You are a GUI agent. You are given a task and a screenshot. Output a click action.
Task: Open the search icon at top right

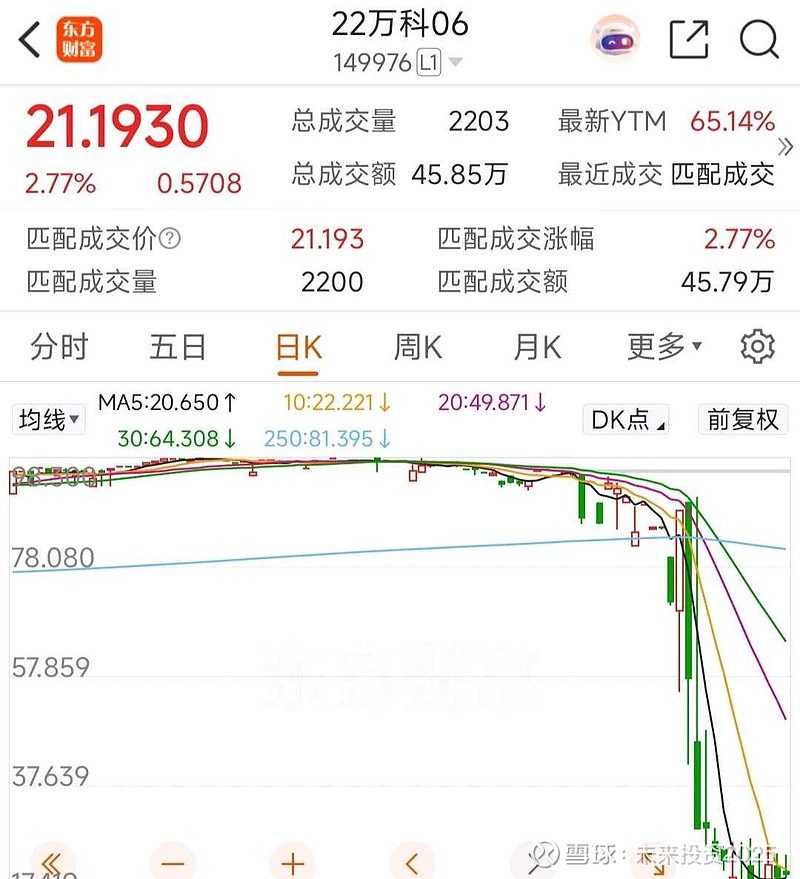(761, 40)
